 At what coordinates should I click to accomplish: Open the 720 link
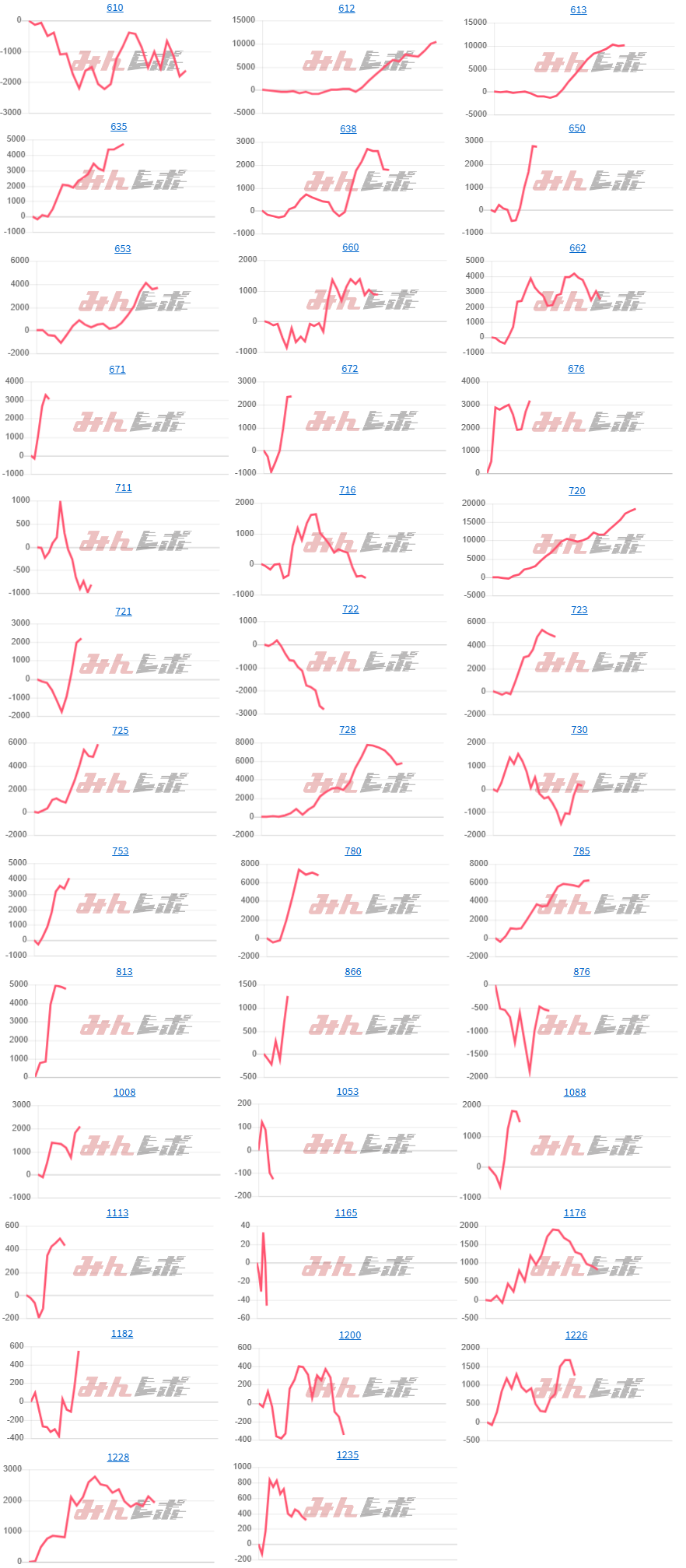tap(577, 491)
